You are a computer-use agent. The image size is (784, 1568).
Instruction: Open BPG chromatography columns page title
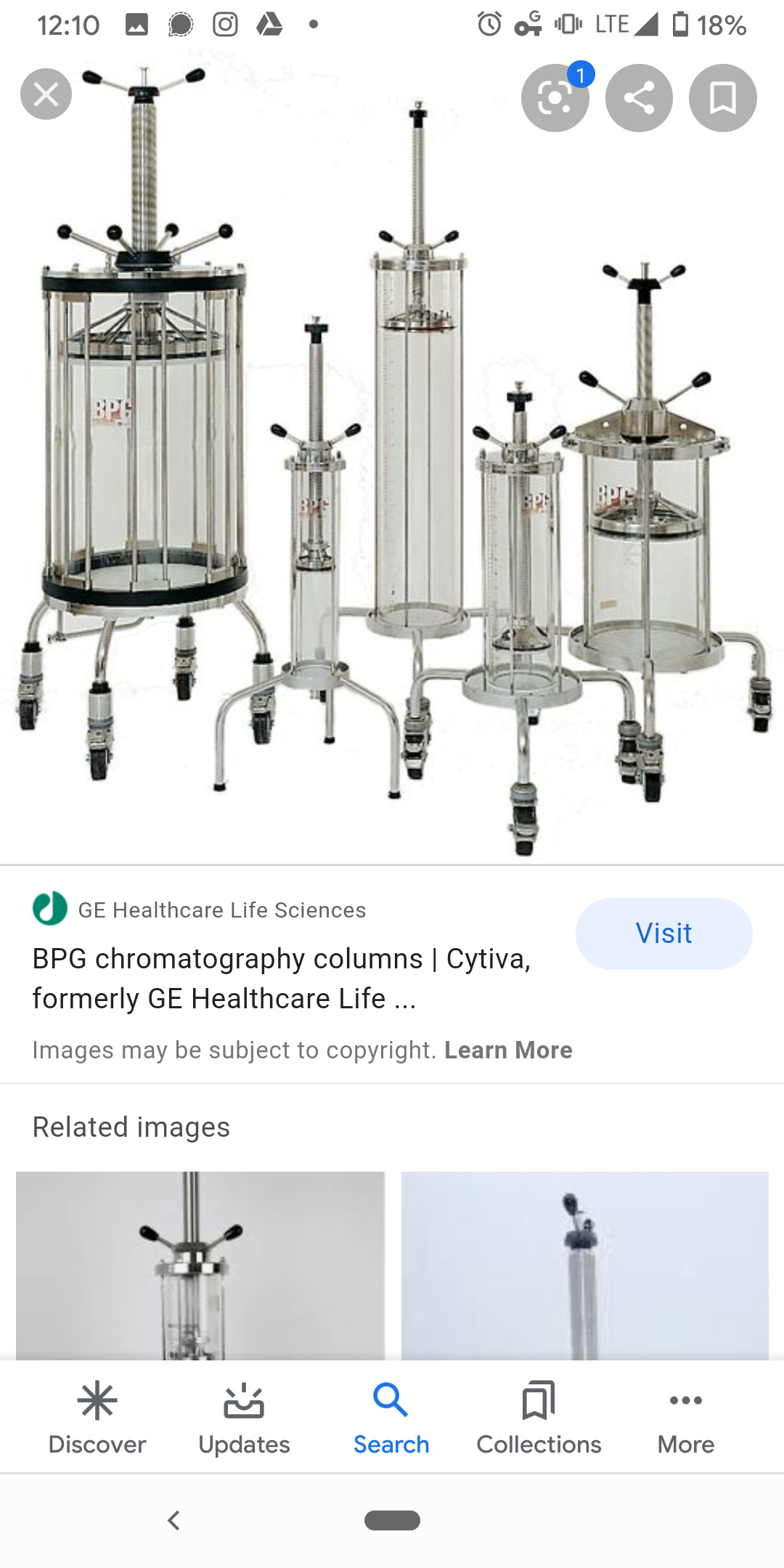tap(282, 979)
